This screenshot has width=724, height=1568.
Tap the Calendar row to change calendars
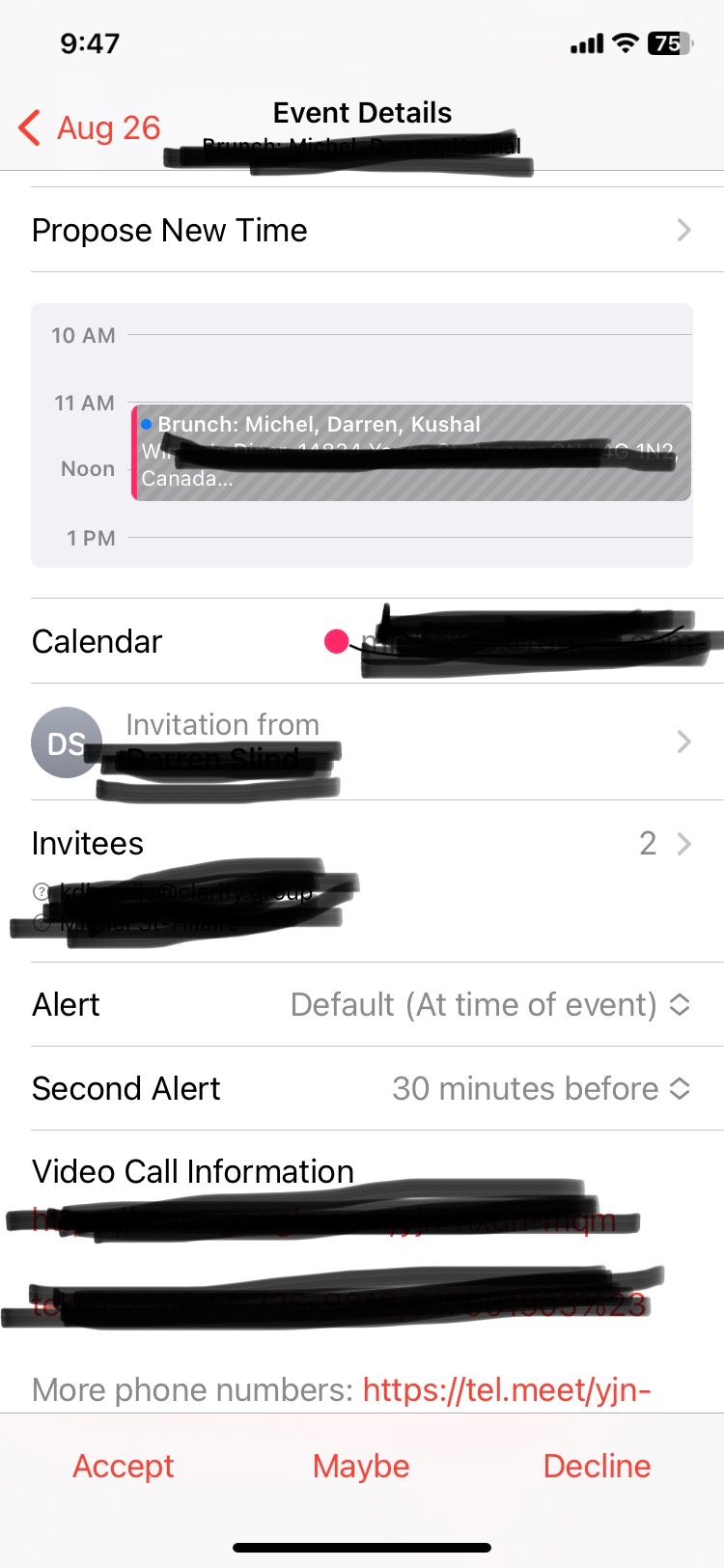[x=362, y=640]
